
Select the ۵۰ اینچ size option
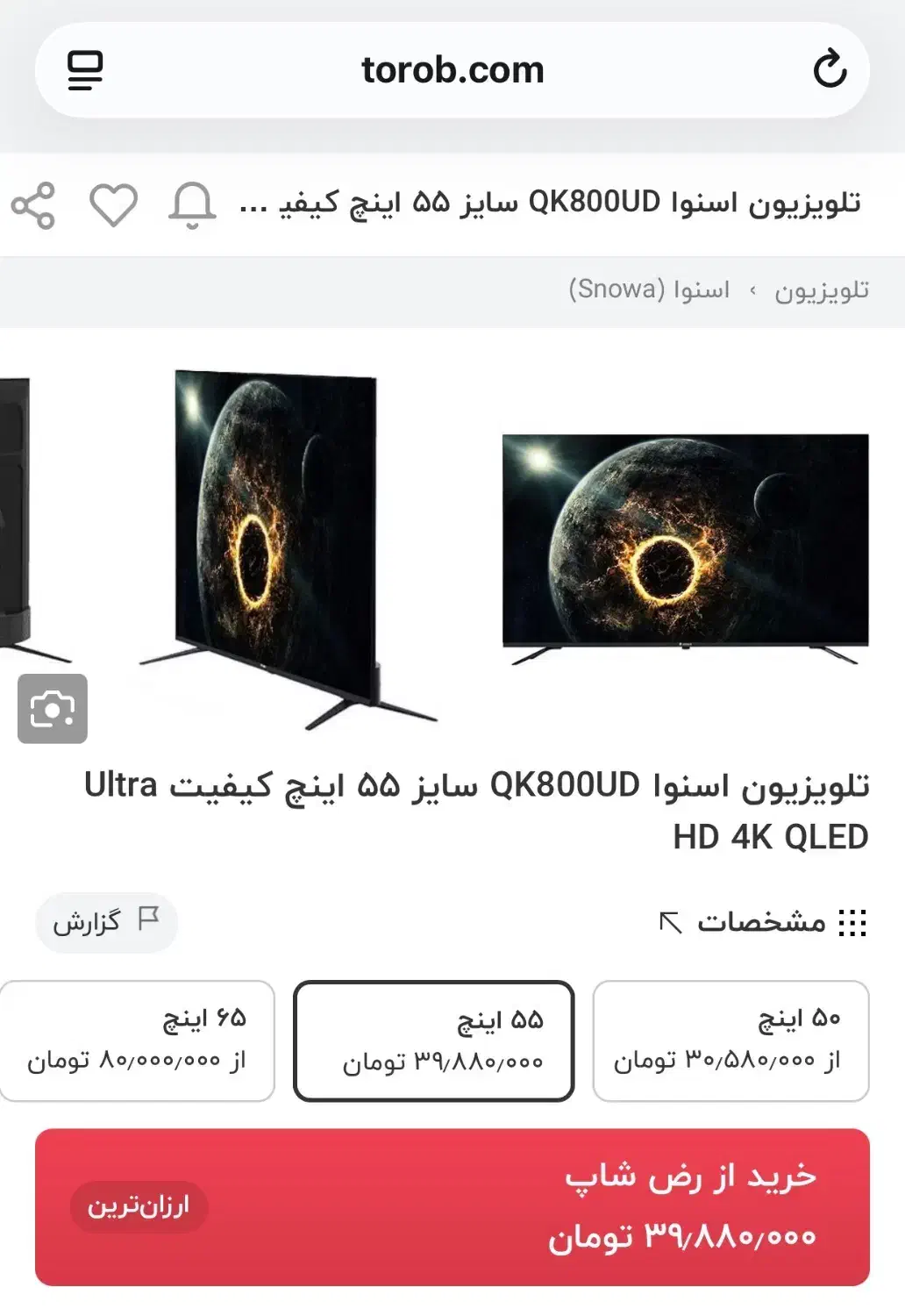point(730,1041)
